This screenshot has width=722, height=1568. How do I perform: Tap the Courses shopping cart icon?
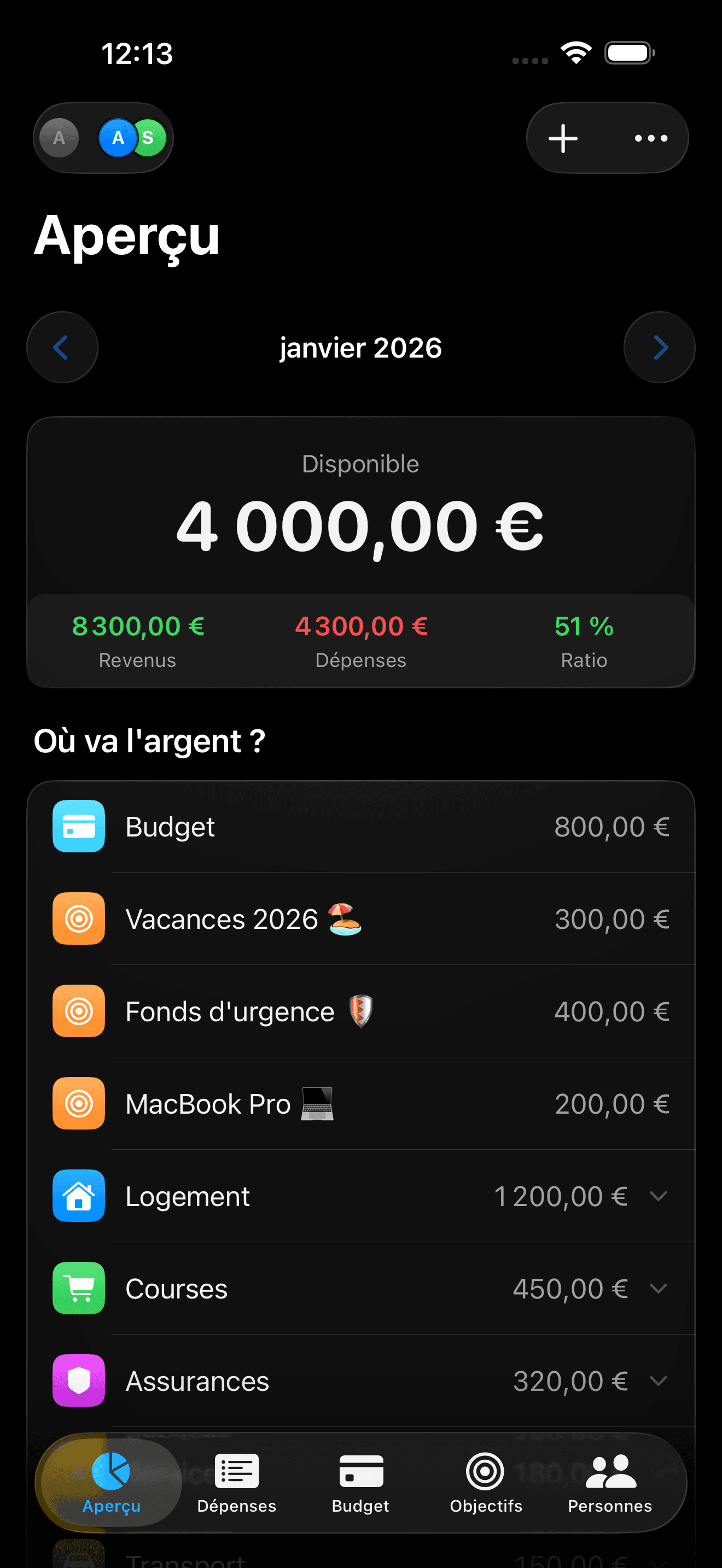pos(79,1288)
